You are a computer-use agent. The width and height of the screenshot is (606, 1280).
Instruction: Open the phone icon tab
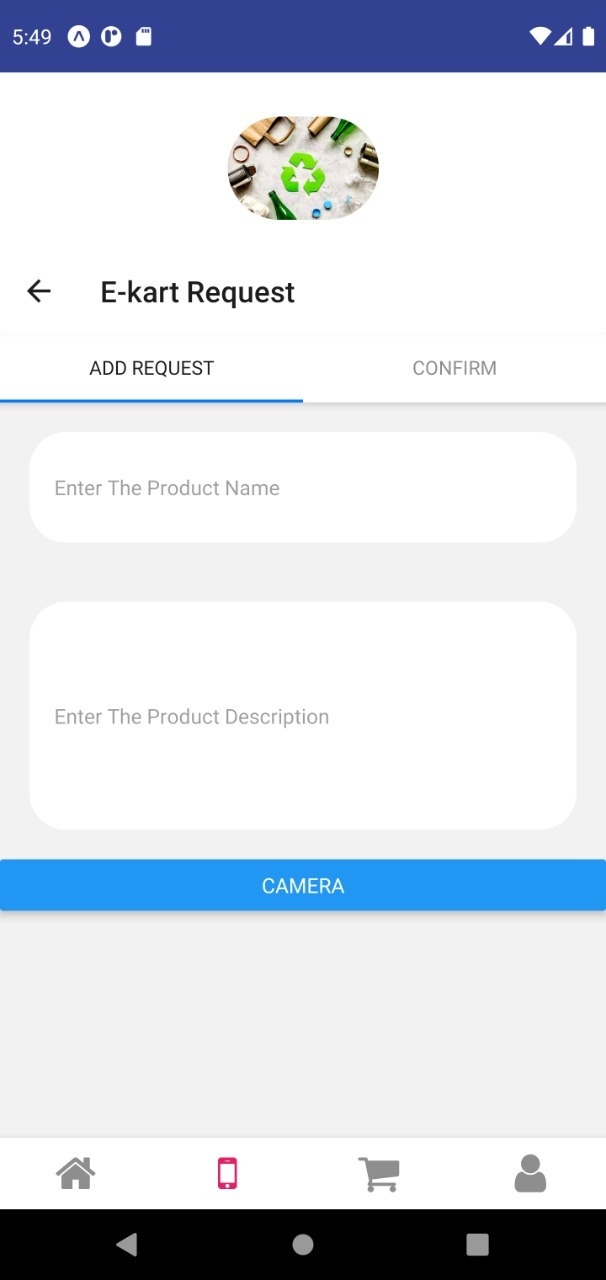pyautogui.click(x=227, y=1173)
